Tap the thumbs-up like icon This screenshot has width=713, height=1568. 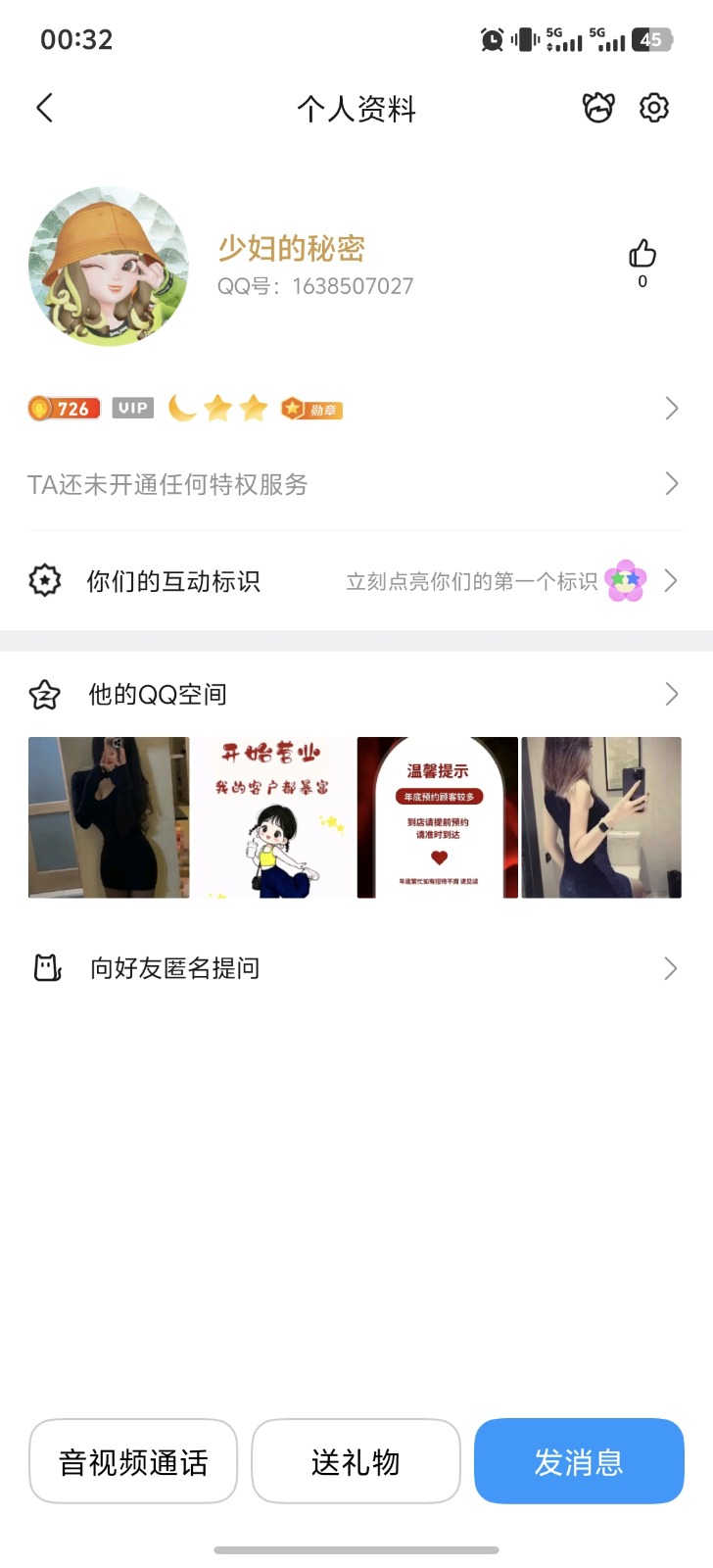(x=642, y=253)
